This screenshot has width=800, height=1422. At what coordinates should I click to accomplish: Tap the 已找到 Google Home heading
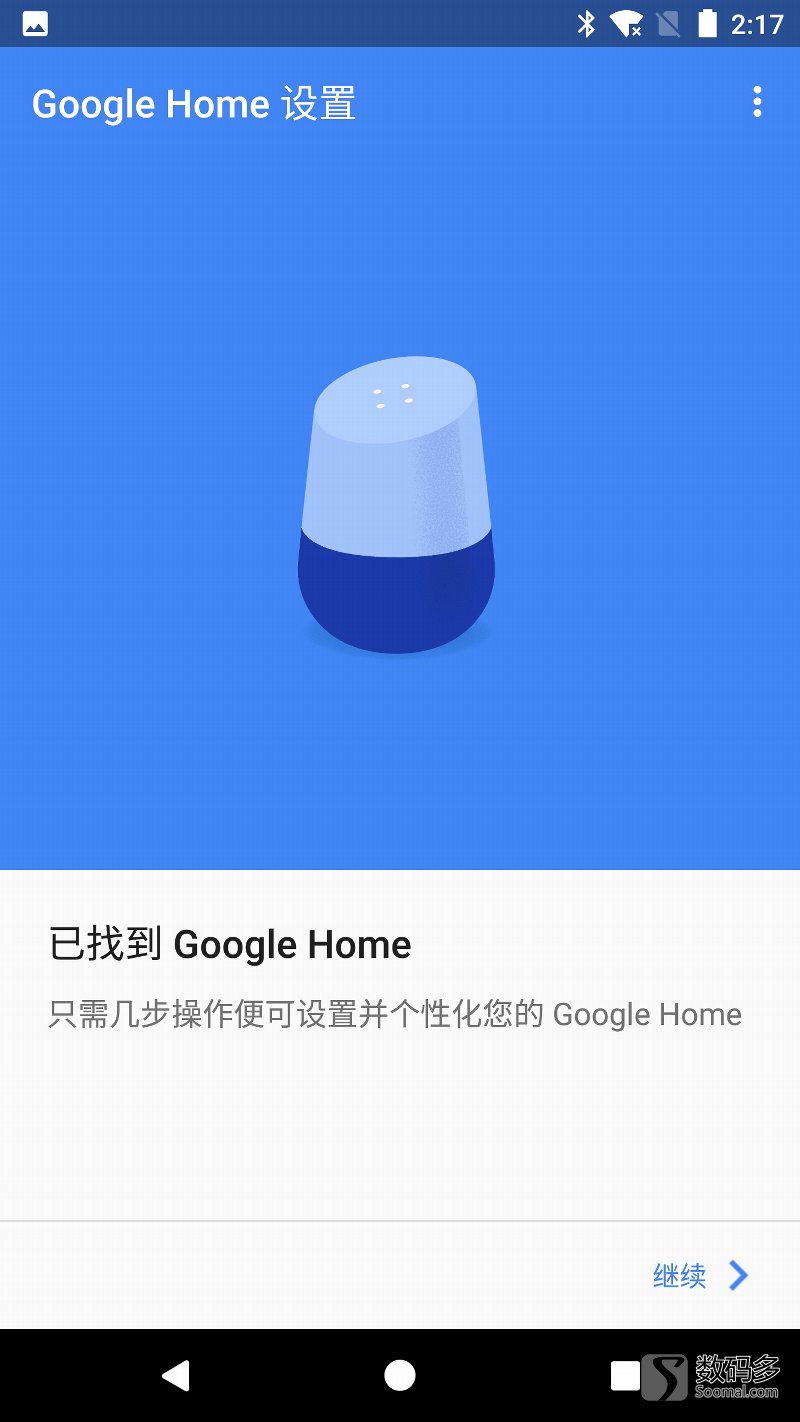[x=228, y=943]
